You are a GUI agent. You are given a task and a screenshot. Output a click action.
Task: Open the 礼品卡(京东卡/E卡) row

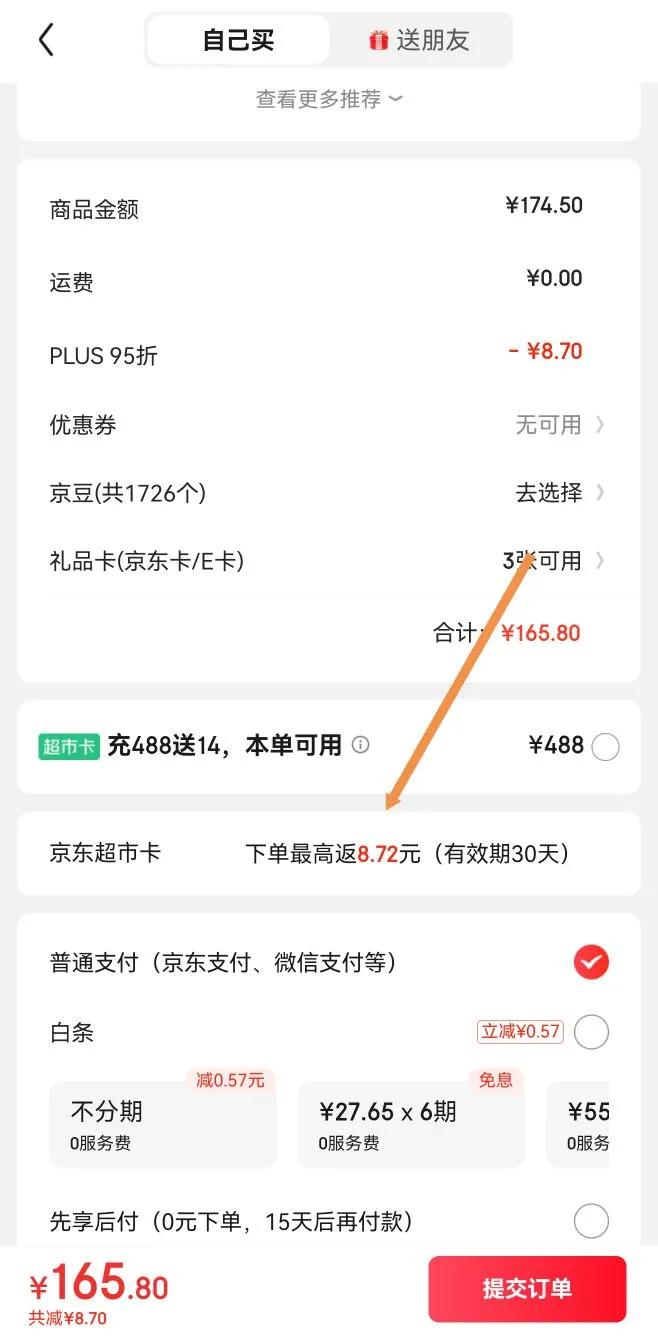[328, 560]
